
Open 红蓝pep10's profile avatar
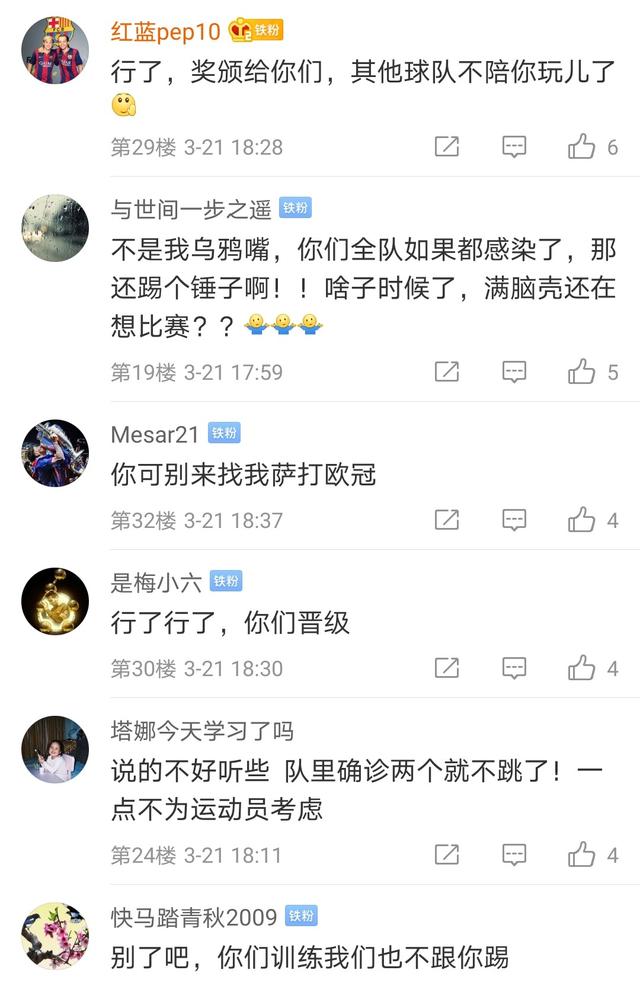point(55,50)
